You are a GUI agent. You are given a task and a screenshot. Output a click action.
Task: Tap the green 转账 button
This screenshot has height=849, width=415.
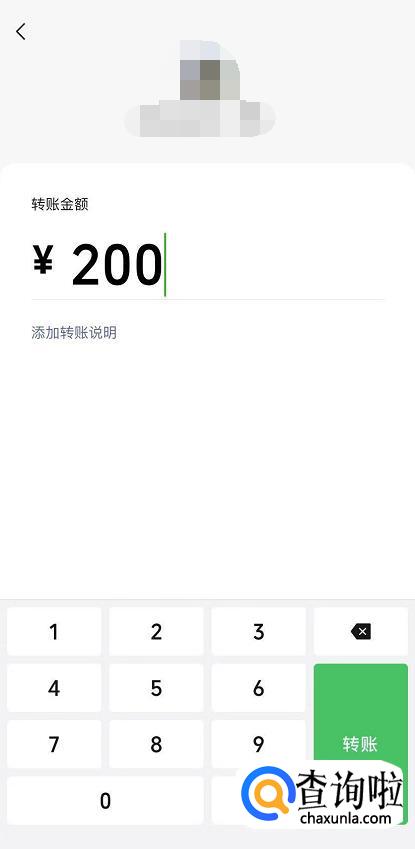(361, 744)
